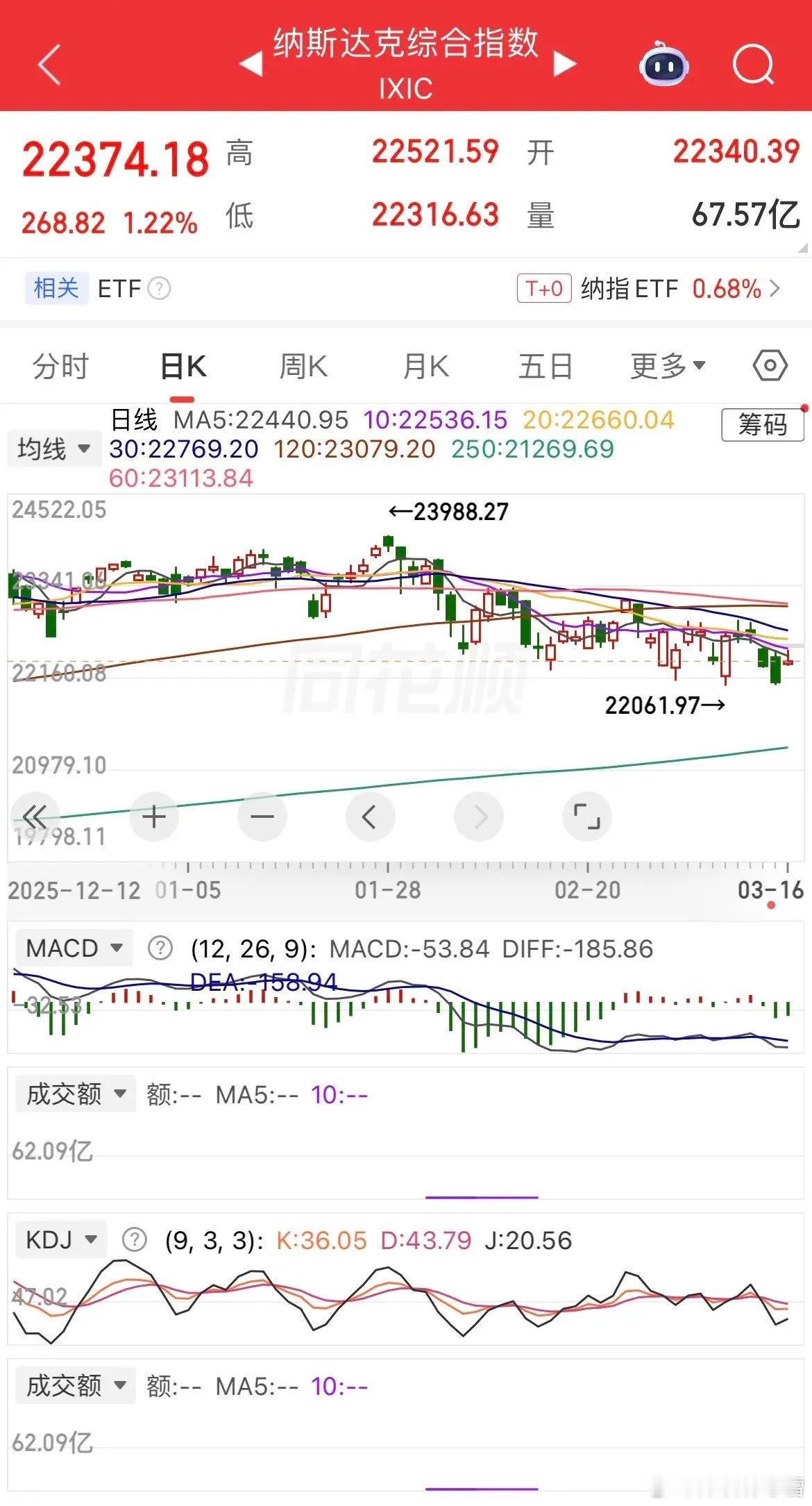This screenshot has height=1506, width=812.
Task: Open the 均线 moving average dropdown
Action: pyautogui.click(x=54, y=449)
